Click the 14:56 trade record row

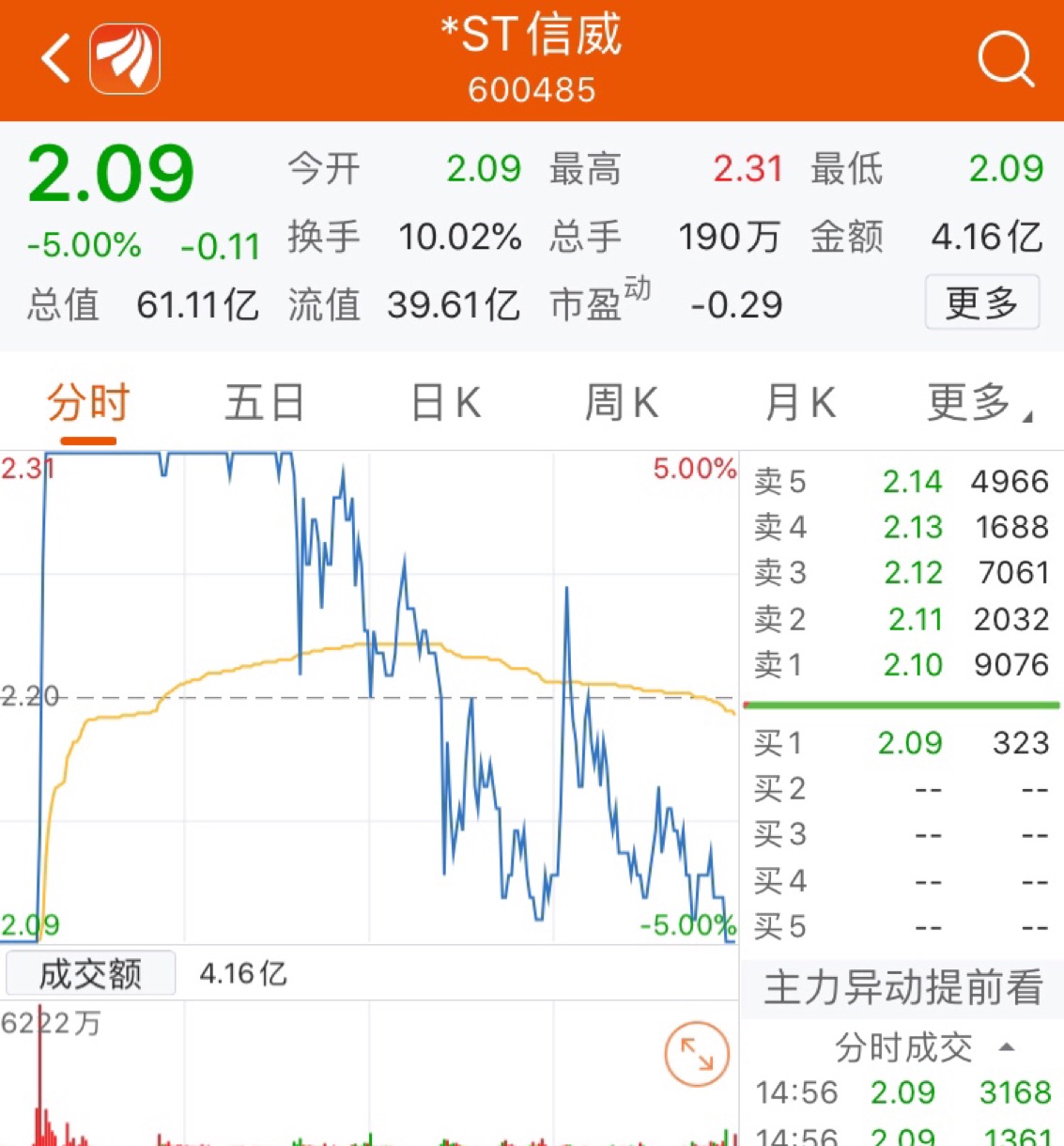point(902,1092)
